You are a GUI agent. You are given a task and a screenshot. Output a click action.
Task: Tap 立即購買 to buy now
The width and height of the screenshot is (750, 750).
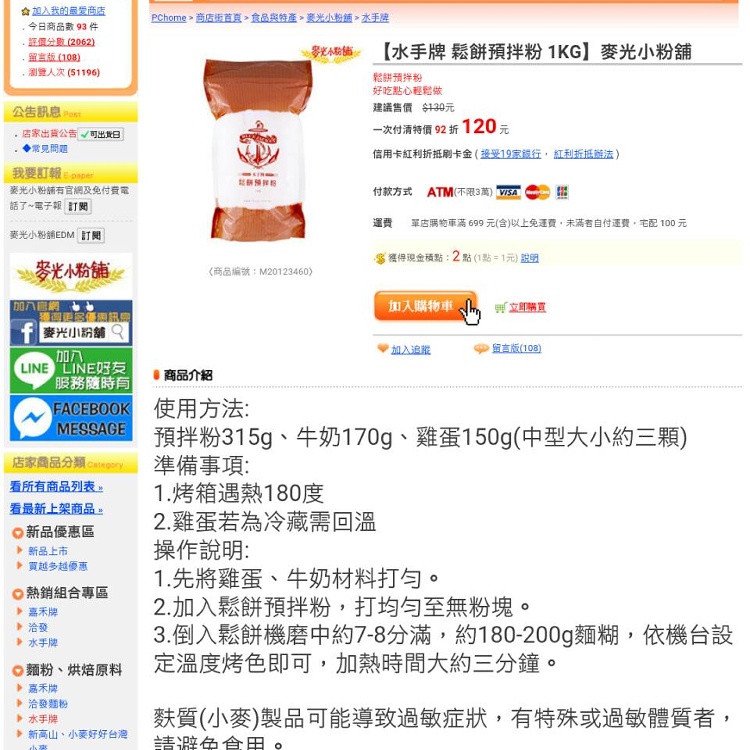click(526, 308)
